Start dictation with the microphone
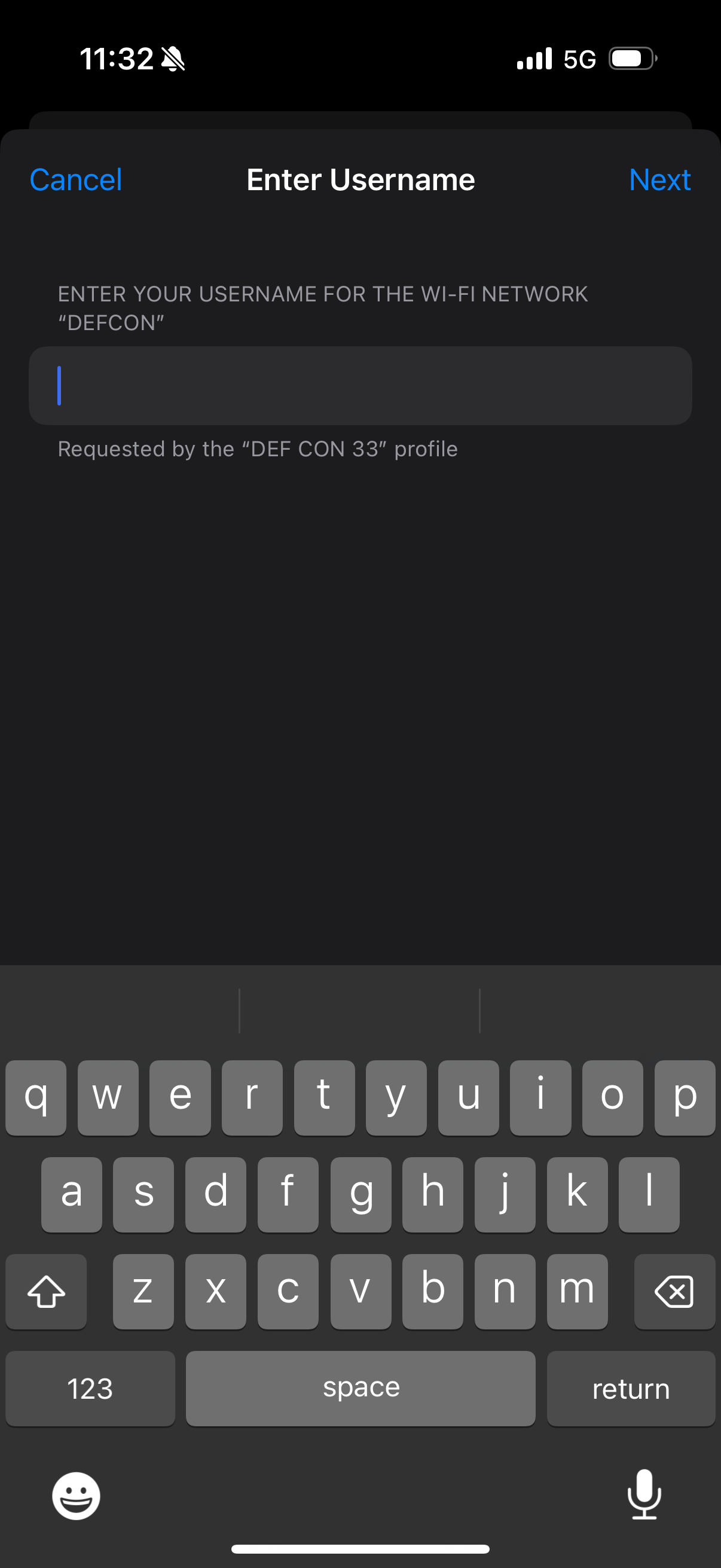Viewport: 721px width, 1568px height. (644, 1494)
